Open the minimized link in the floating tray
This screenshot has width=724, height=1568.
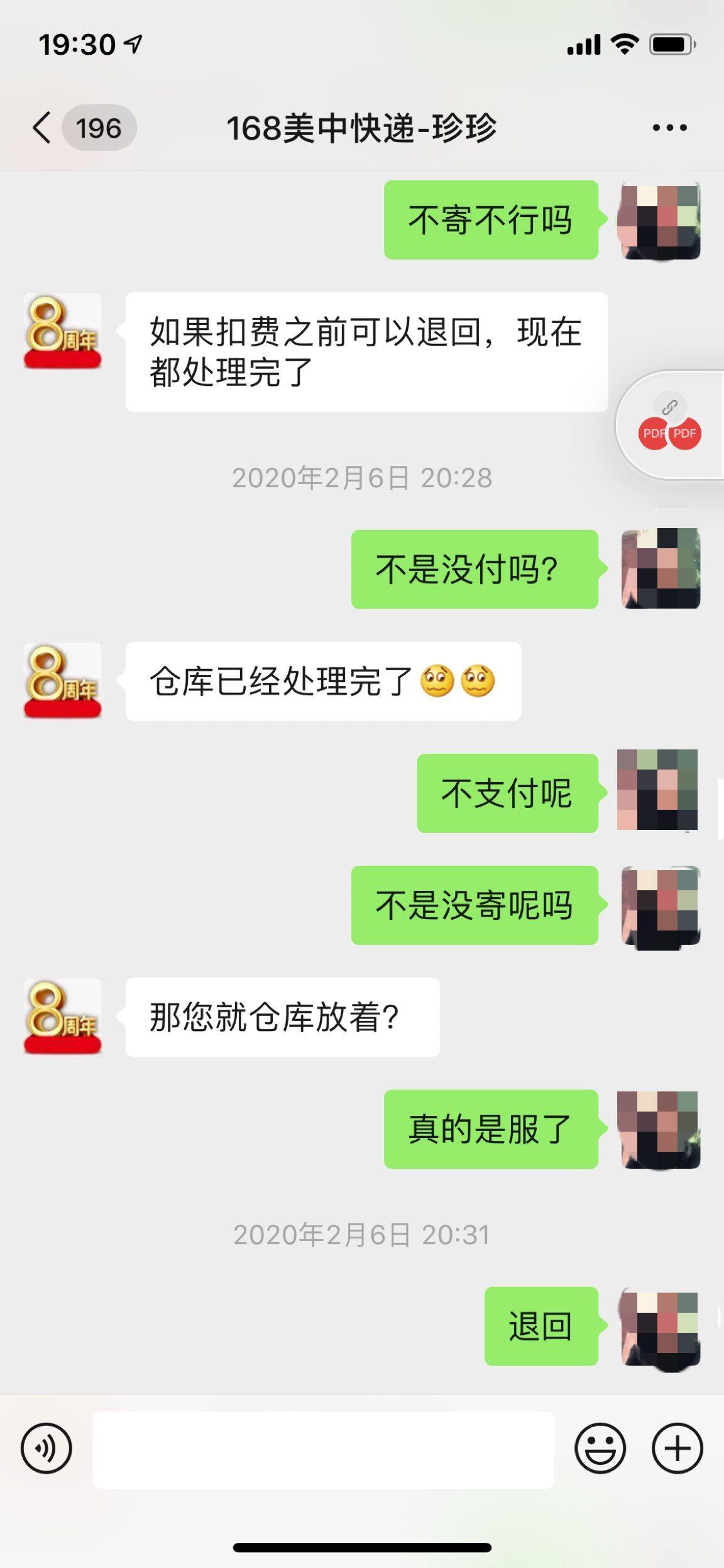pos(669,406)
